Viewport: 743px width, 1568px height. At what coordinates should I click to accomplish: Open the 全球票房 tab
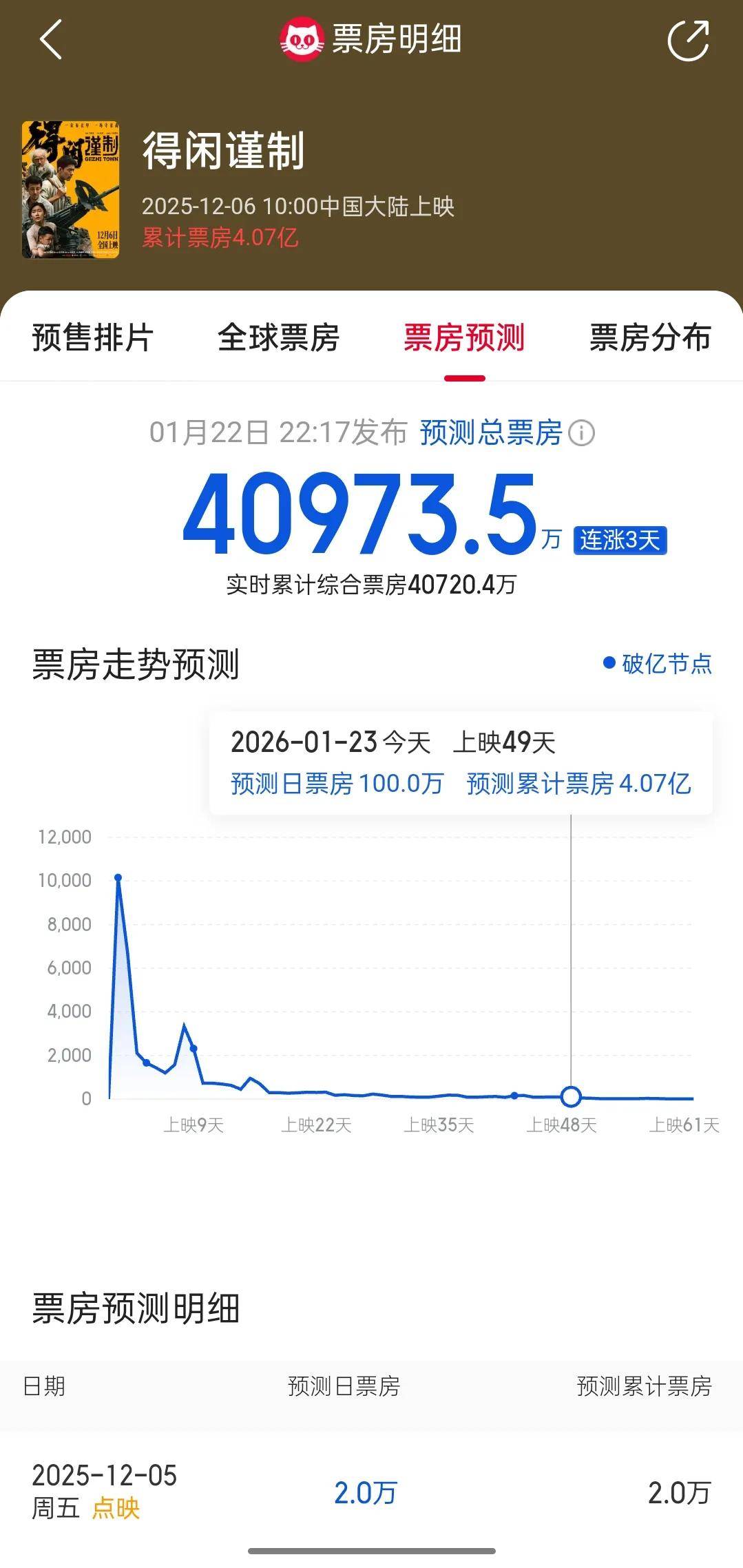(278, 337)
